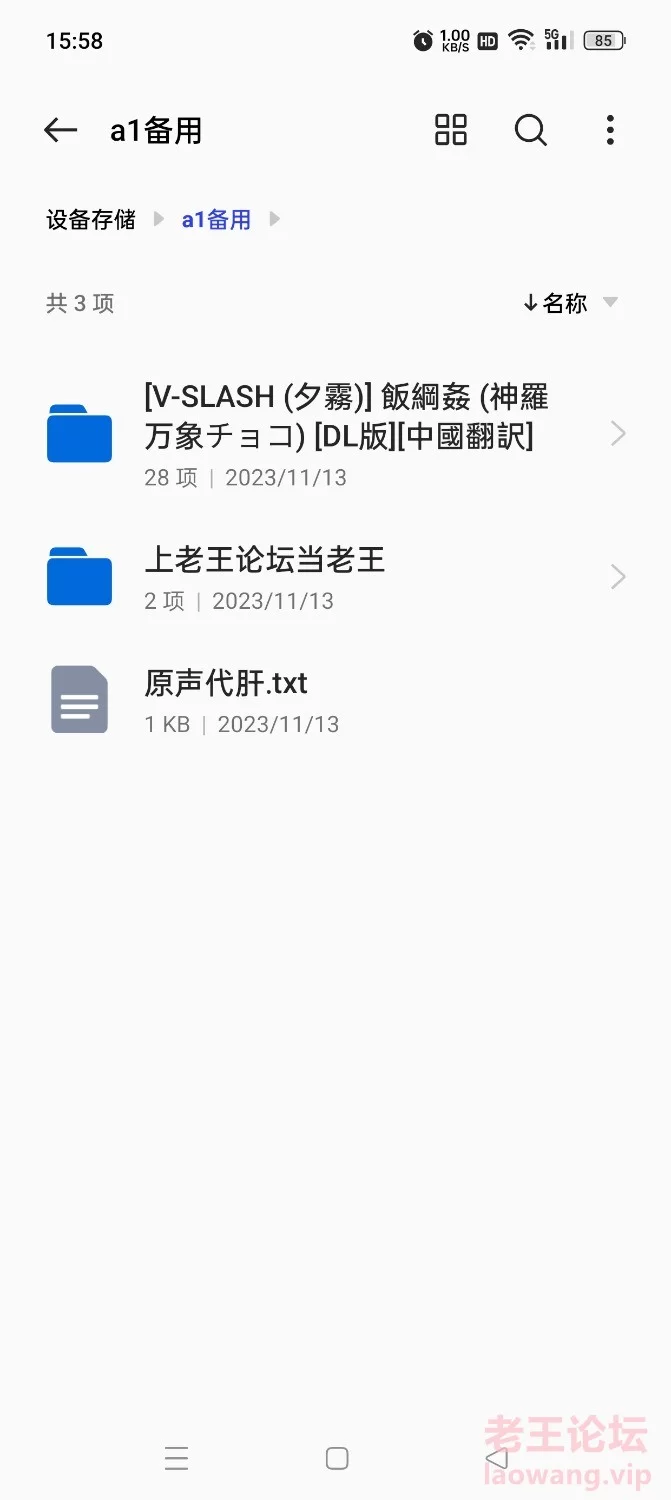The width and height of the screenshot is (671, 1500).
Task: Jump to 设备存储 in the breadcrumb
Action: coord(91,220)
